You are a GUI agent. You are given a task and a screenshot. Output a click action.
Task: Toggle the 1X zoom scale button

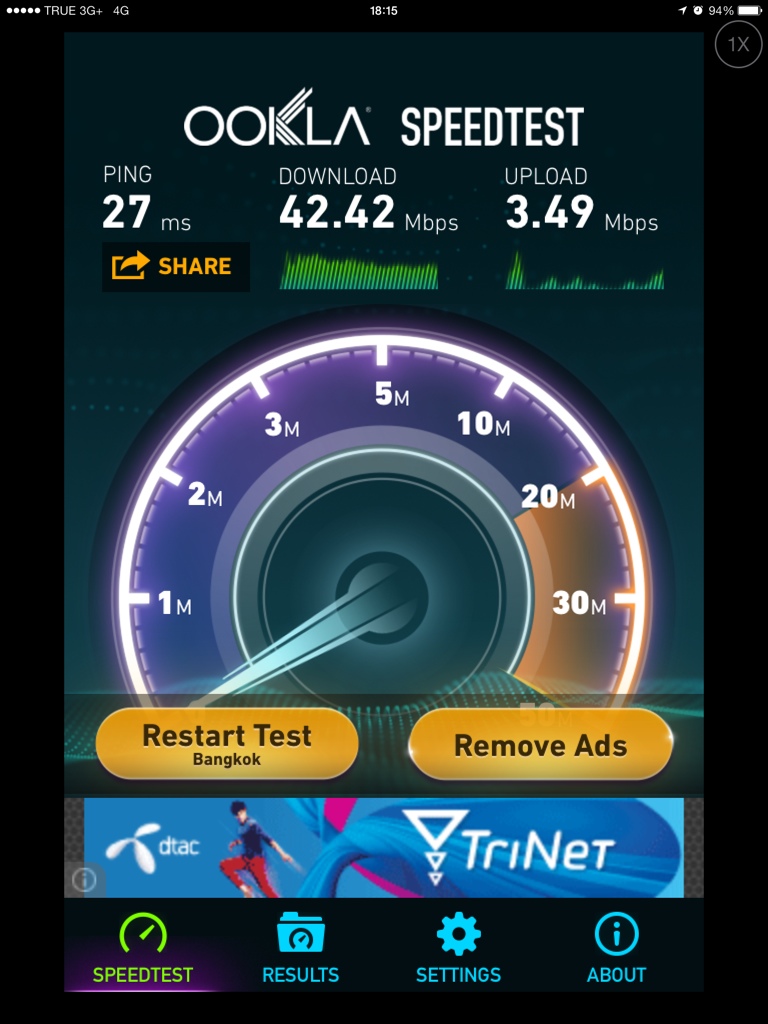click(739, 44)
